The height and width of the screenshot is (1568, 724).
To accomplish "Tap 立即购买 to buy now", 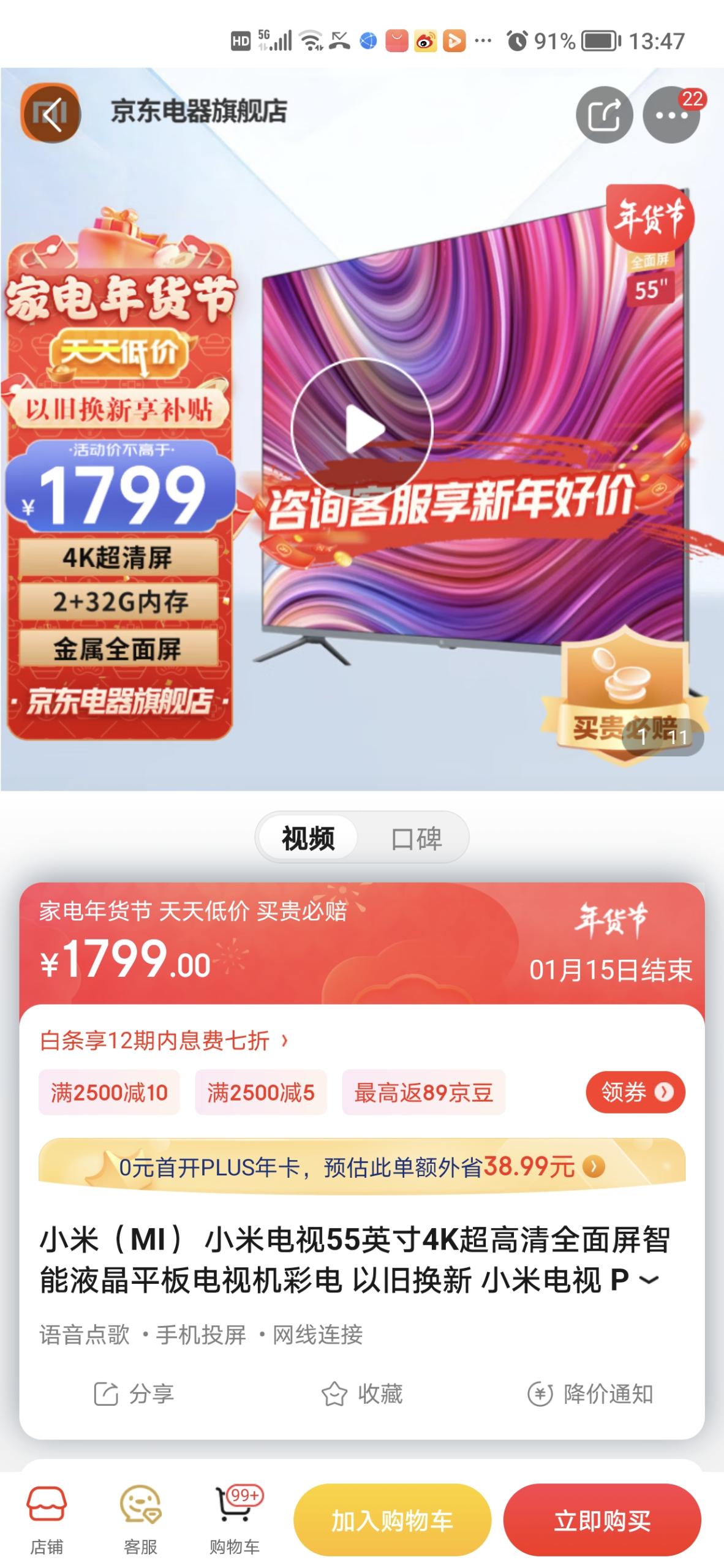I will click(602, 1520).
